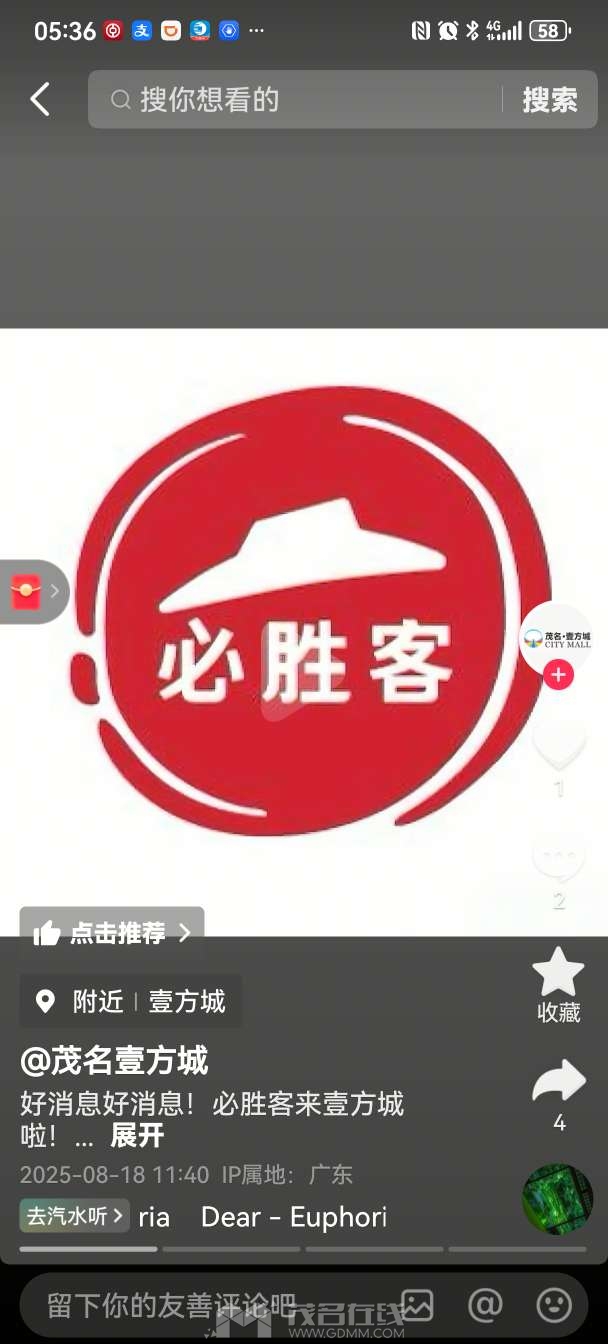Attach an image to the comment
Viewport: 608px width, 1344px height.
pyautogui.click(x=416, y=1304)
